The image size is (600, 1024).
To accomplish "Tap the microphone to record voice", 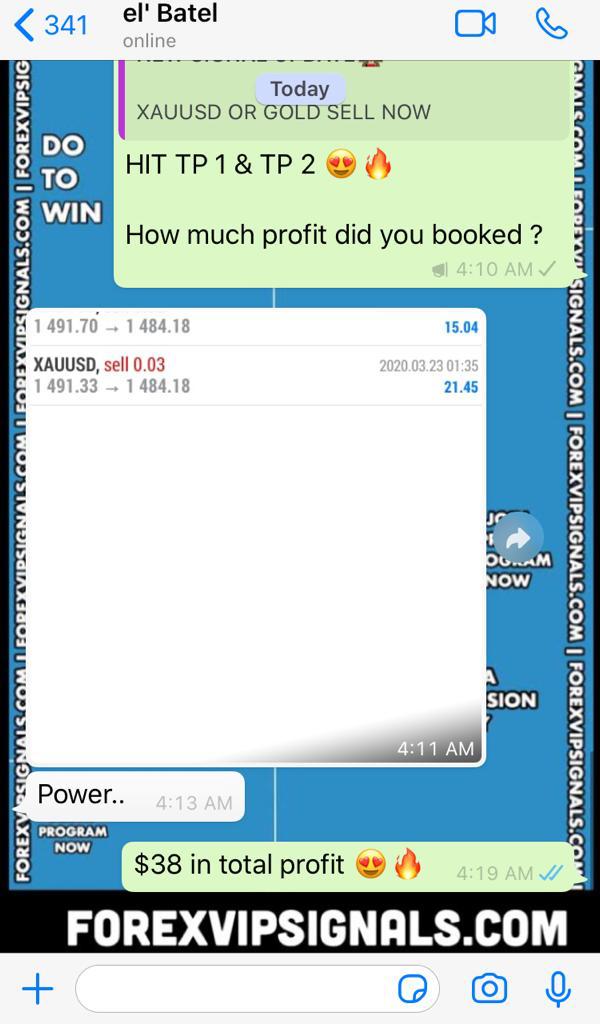I will pos(558,989).
